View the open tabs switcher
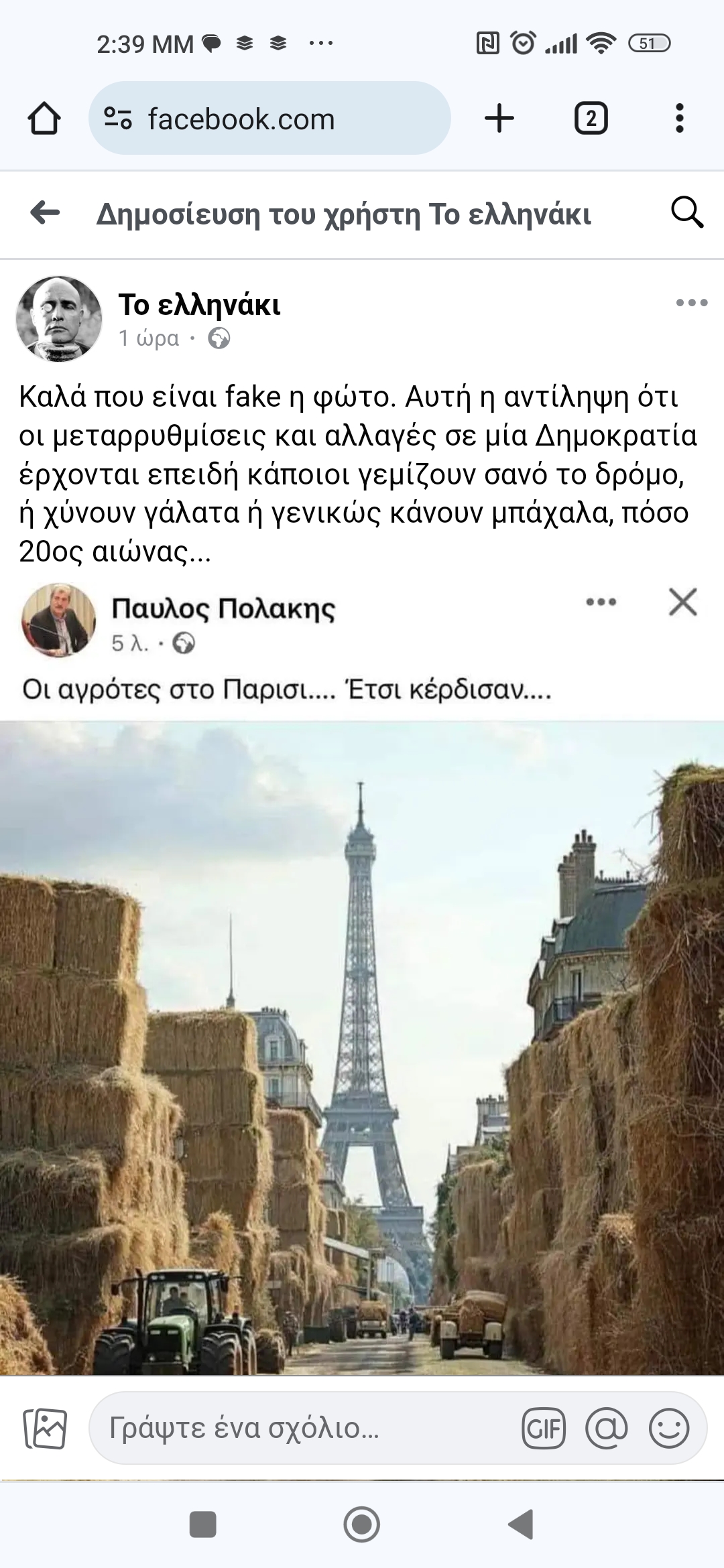 coord(591,119)
